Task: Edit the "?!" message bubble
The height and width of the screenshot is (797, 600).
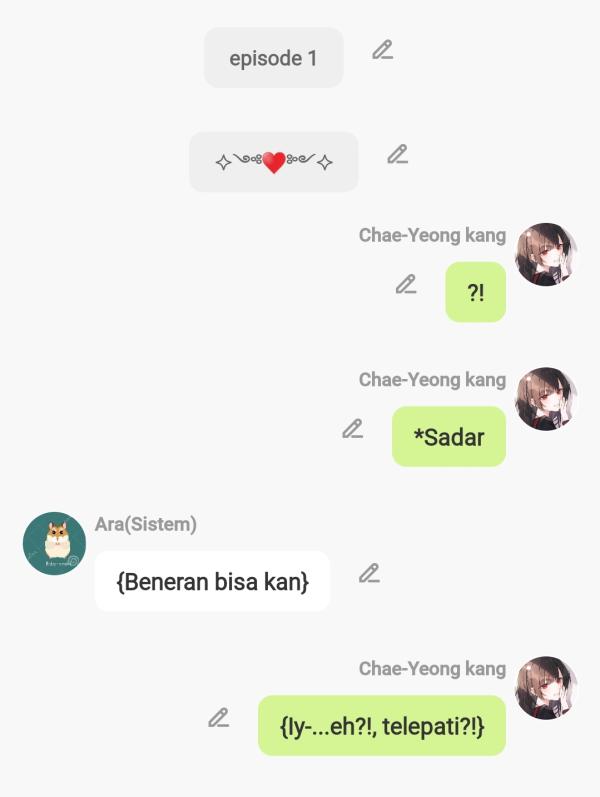Action: tap(405, 284)
